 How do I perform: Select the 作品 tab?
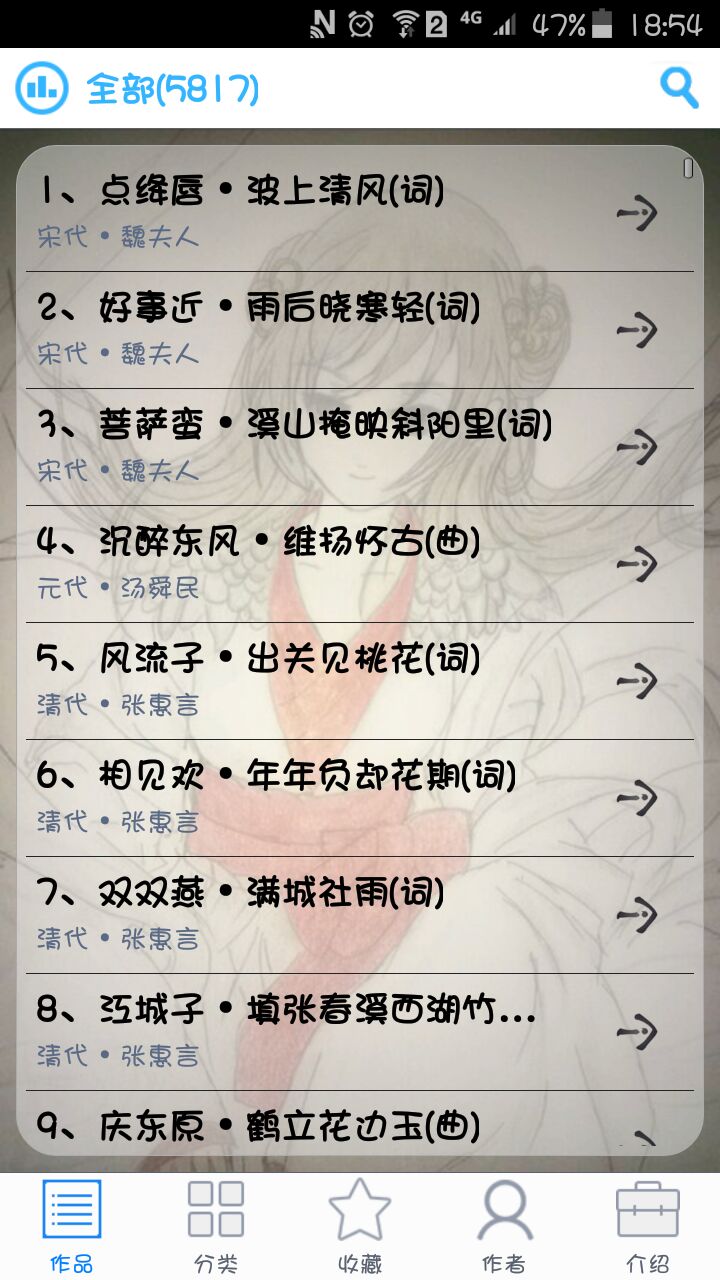pyautogui.click(x=72, y=1226)
